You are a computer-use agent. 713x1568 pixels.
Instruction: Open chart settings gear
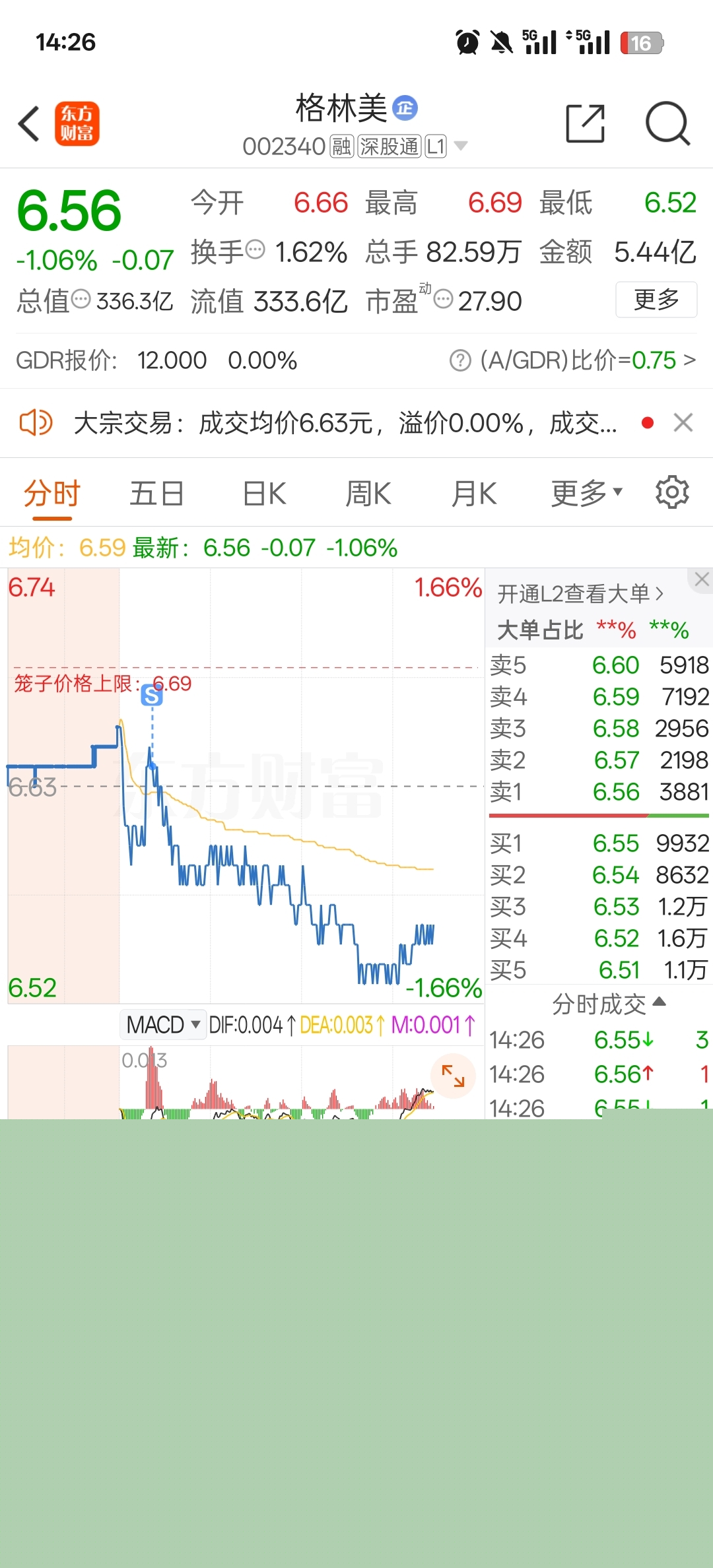click(x=672, y=492)
